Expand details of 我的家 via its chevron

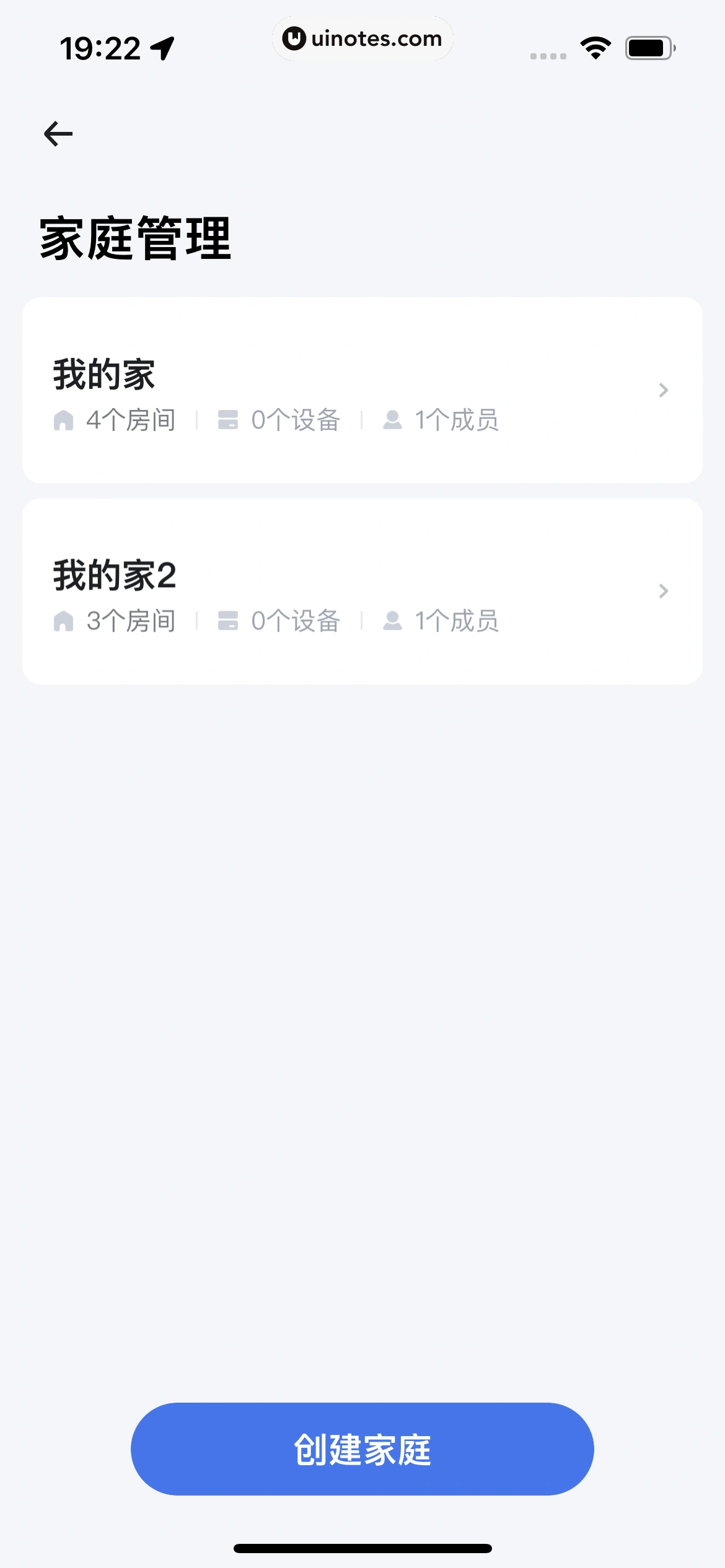coord(664,390)
